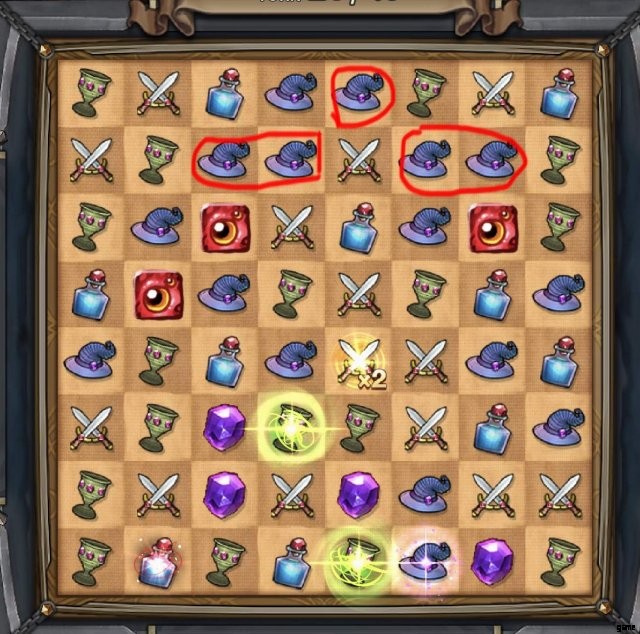
Task: Select the pink-glowing wizard hat tile
Action: click(x=423, y=561)
